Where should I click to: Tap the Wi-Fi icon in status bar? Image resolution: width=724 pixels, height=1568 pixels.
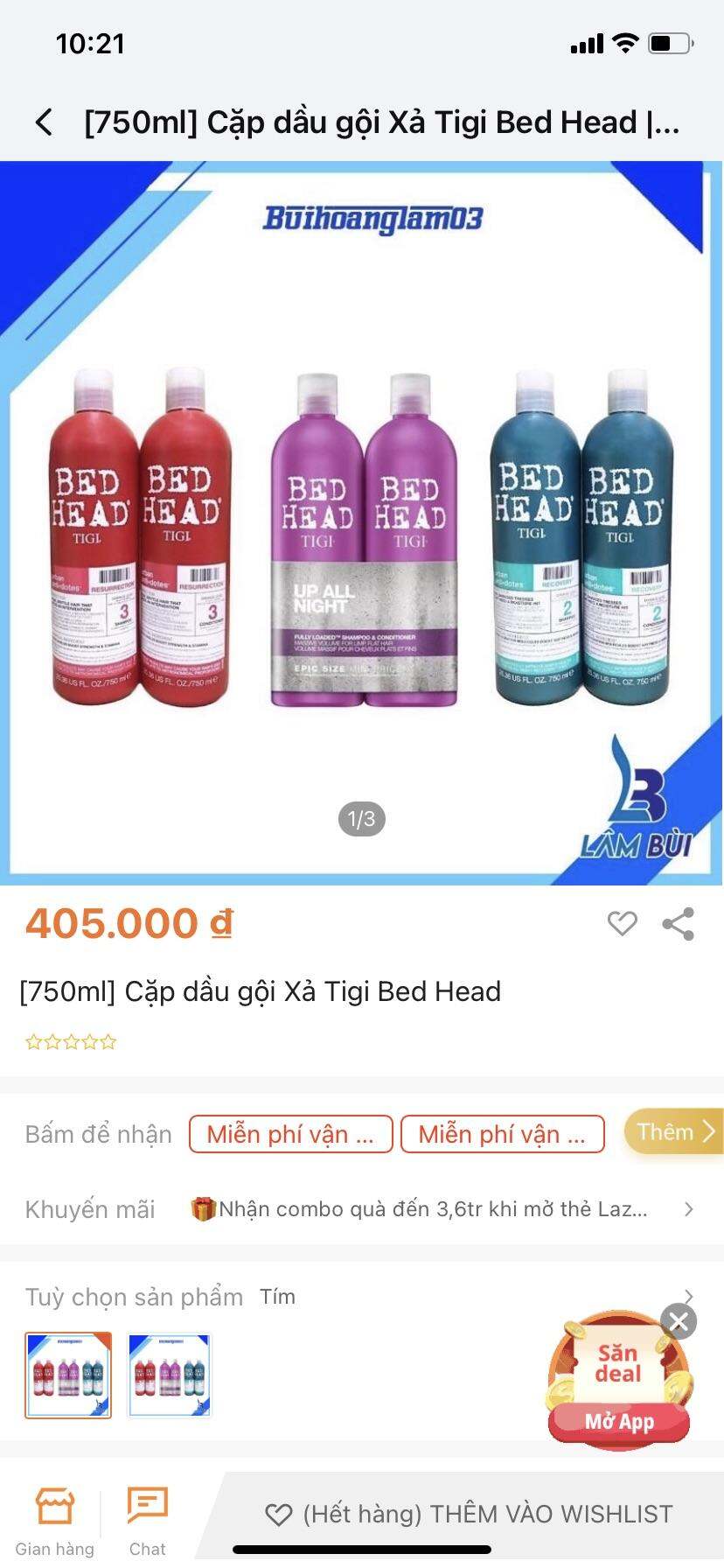click(627, 41)
